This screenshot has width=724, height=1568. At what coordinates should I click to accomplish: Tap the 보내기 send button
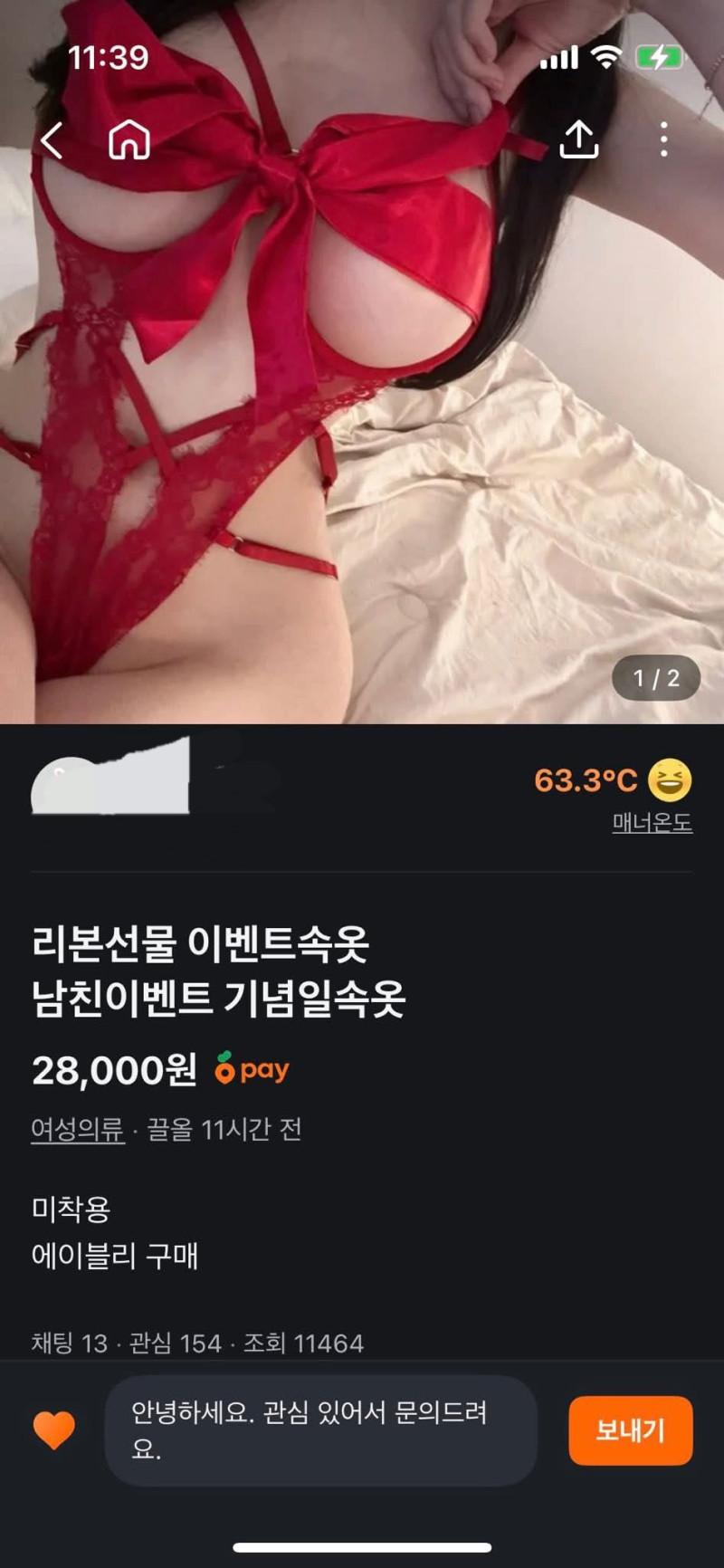630,1430
